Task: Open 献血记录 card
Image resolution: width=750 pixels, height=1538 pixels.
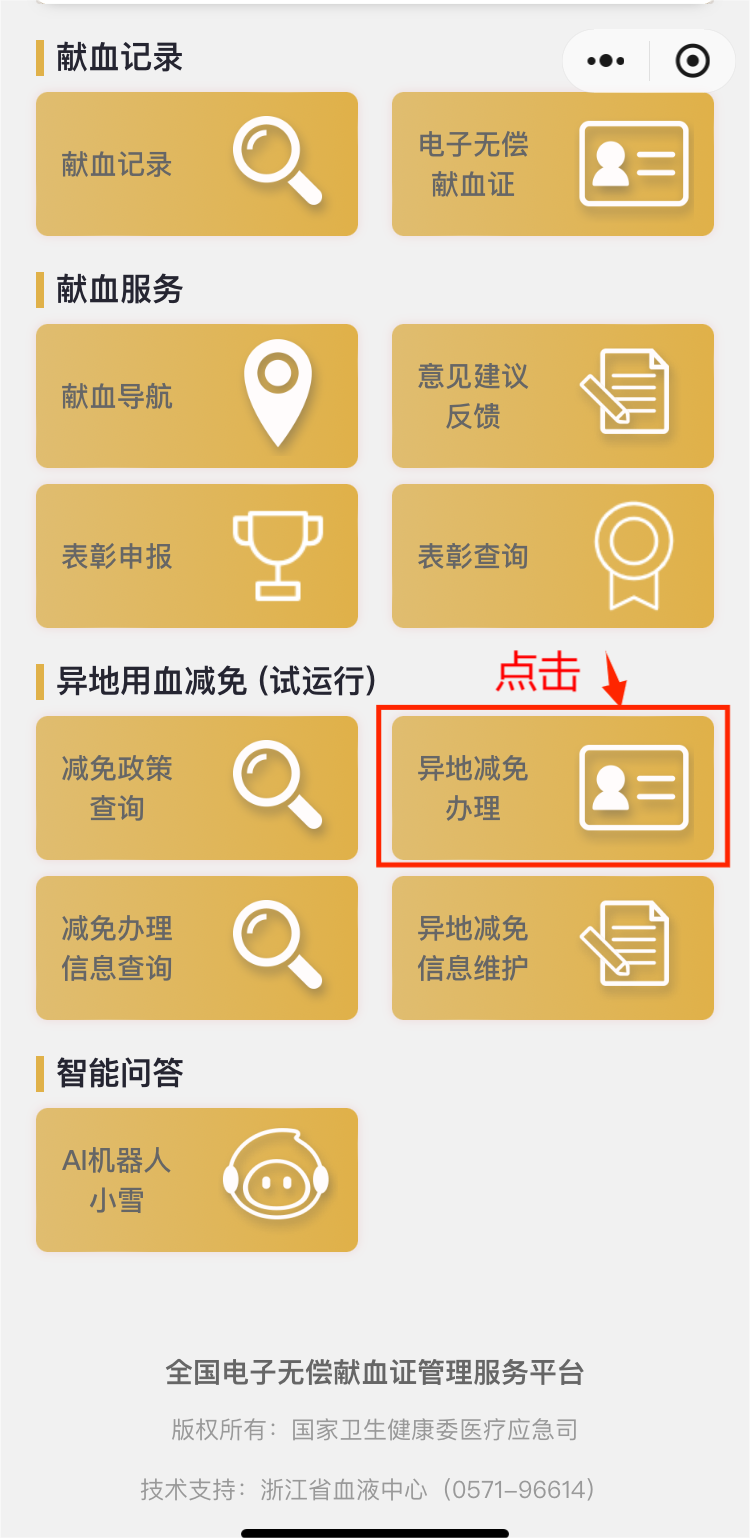Action: click(197, 164)
